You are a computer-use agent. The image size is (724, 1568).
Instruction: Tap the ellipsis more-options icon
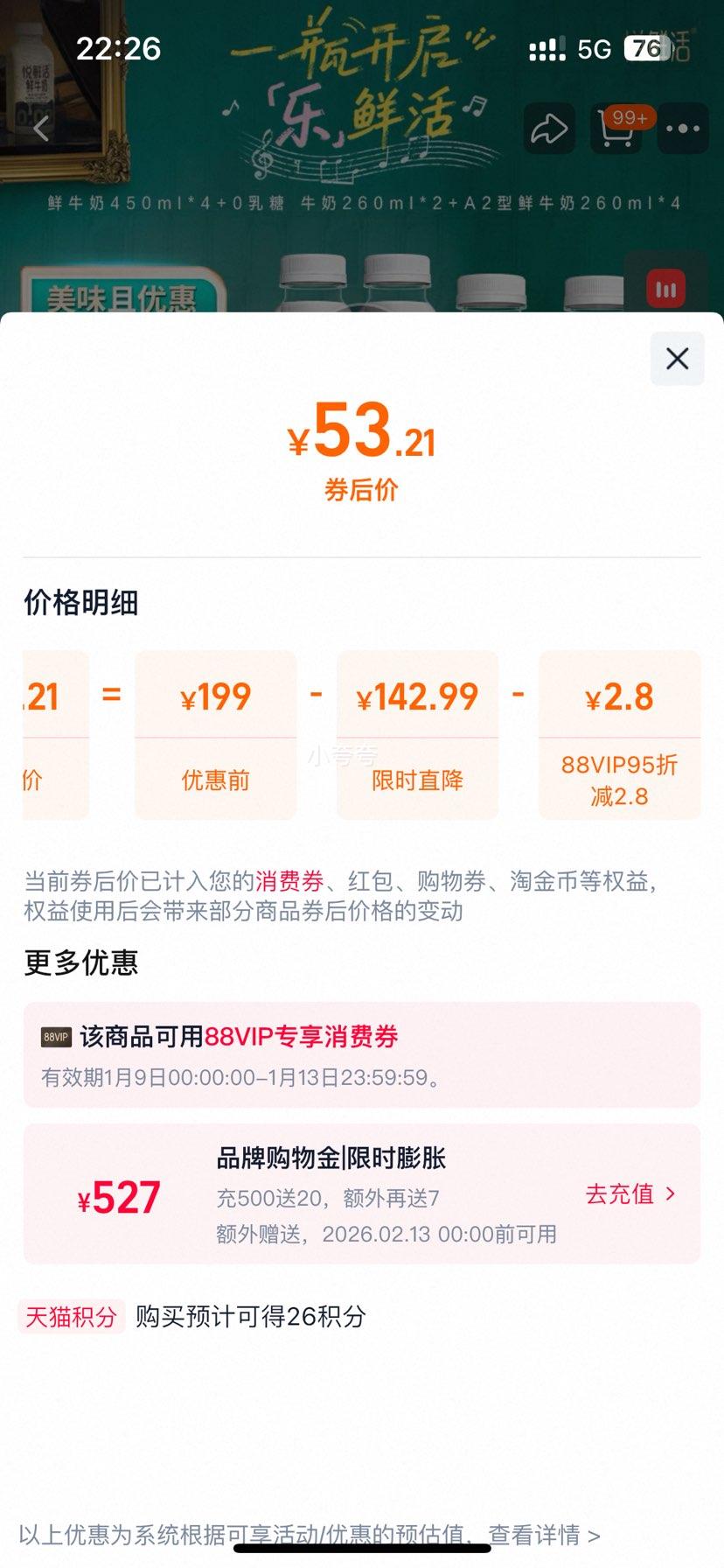[x=682, y=128]
